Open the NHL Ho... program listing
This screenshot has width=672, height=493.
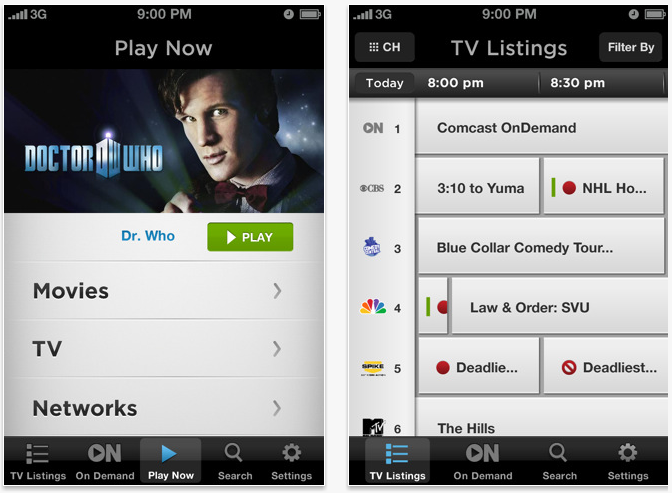tap(604, 188)
